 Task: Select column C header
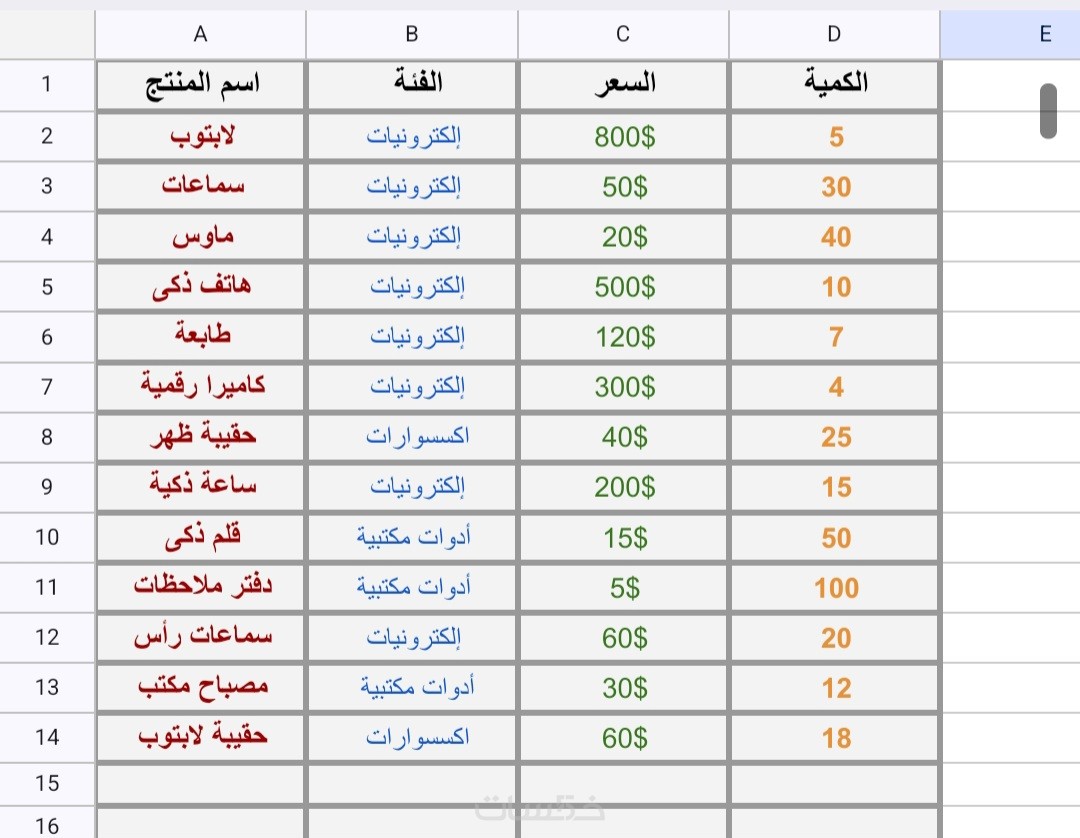623,34
